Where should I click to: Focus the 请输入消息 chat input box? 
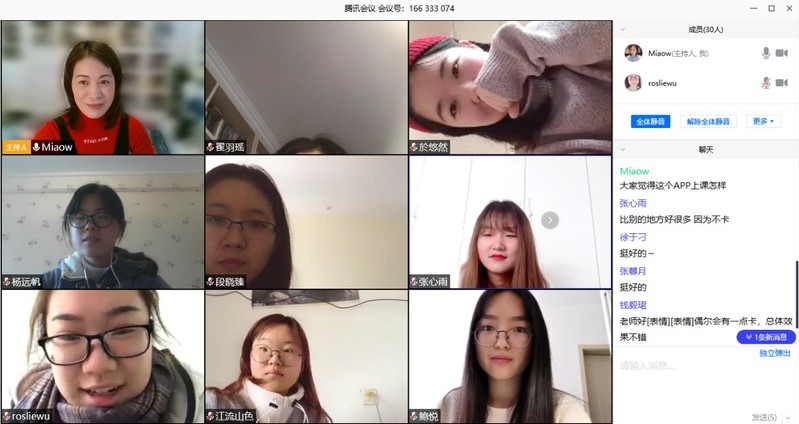pyautogui.click(x=700, y=380)
